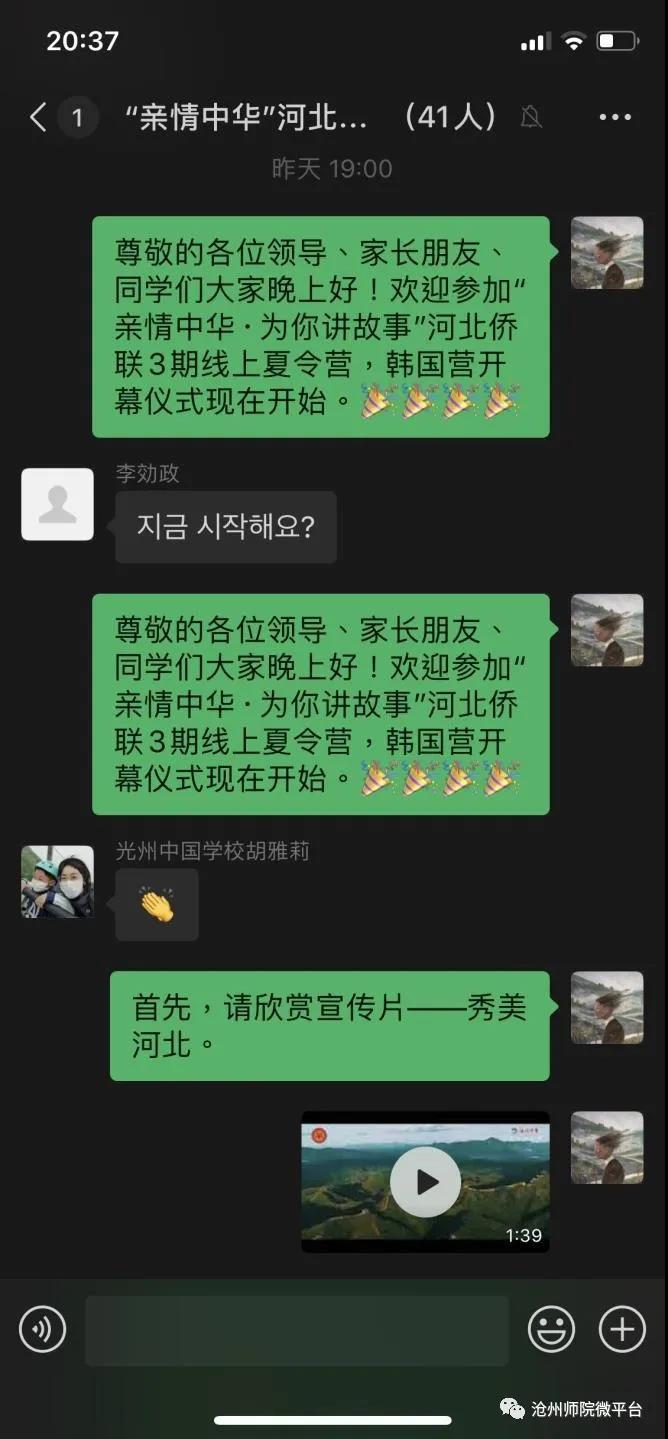
Task: View 李効政's profile avatar
Action: [x=58, y=504]
